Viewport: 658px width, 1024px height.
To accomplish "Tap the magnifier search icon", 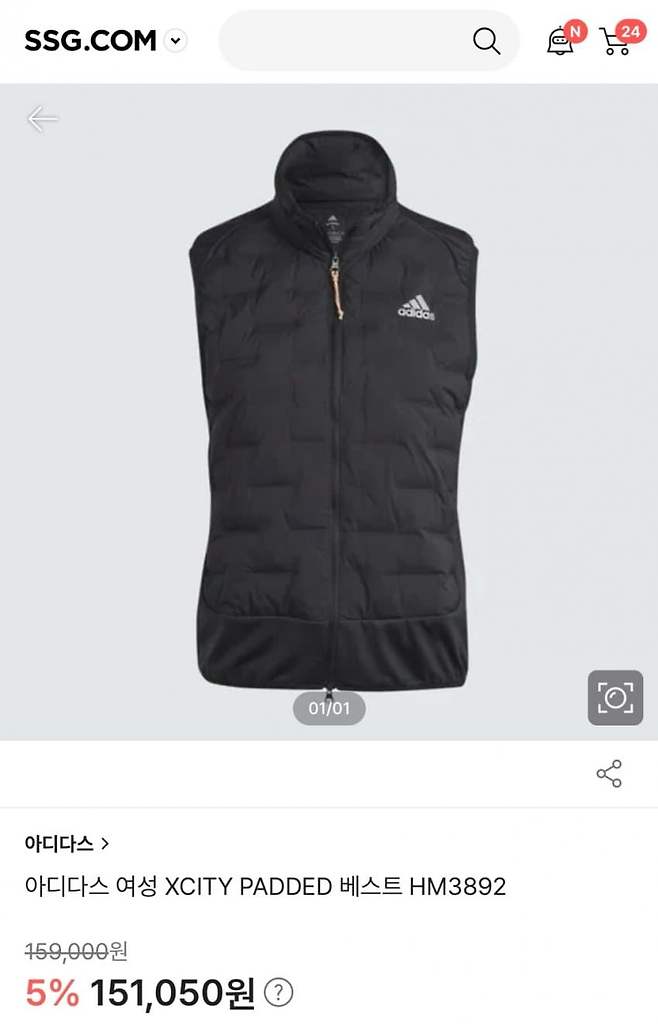I will pos(486,41).
